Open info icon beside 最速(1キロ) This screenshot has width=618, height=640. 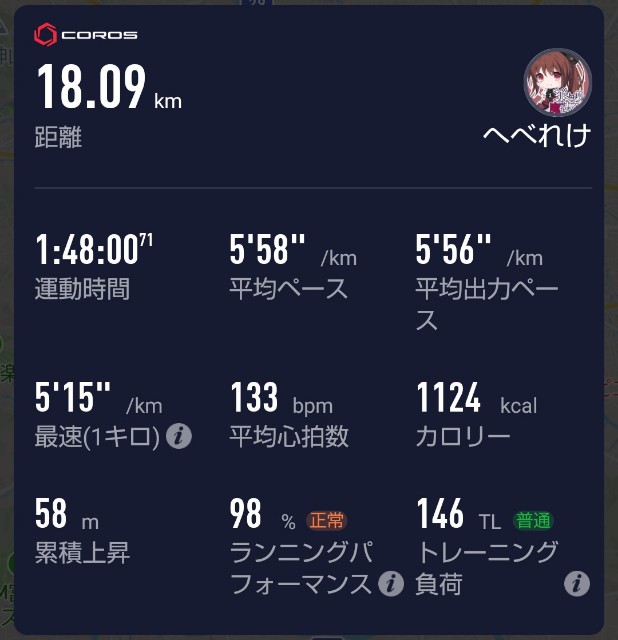(179, 437)
